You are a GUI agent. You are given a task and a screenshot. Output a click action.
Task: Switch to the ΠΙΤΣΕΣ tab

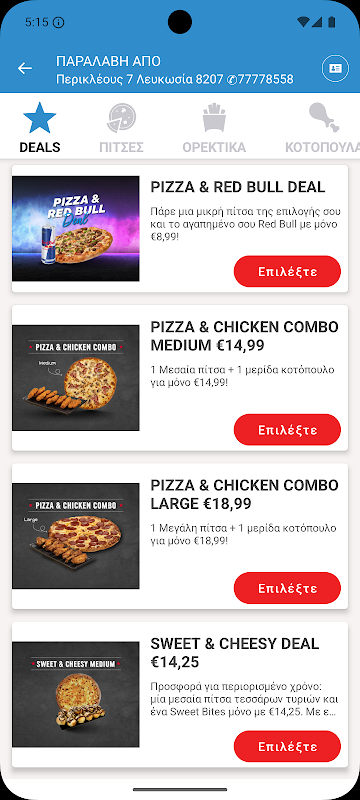[121, 128]
